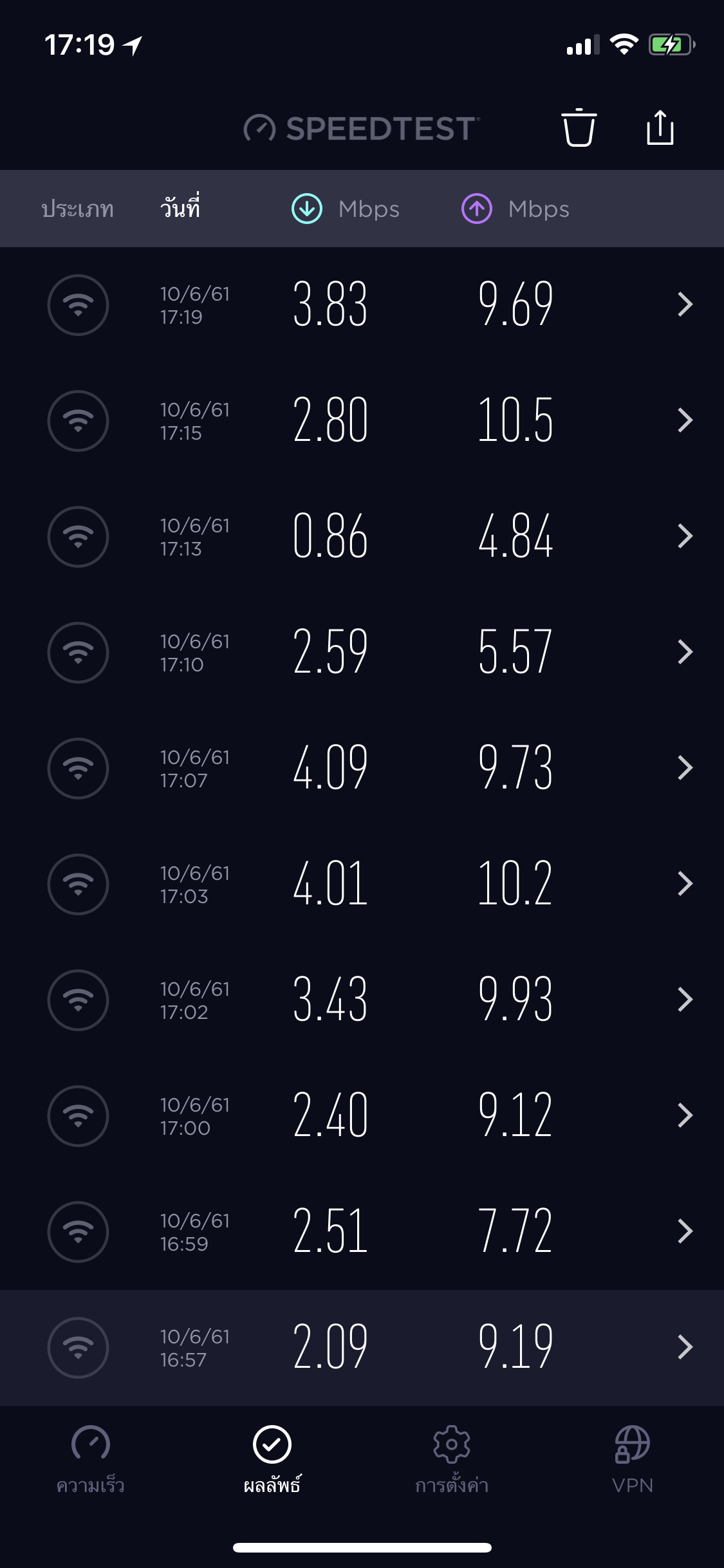Show the 17:10 result details
This screenshot has width=724, height=1568.
362,652
